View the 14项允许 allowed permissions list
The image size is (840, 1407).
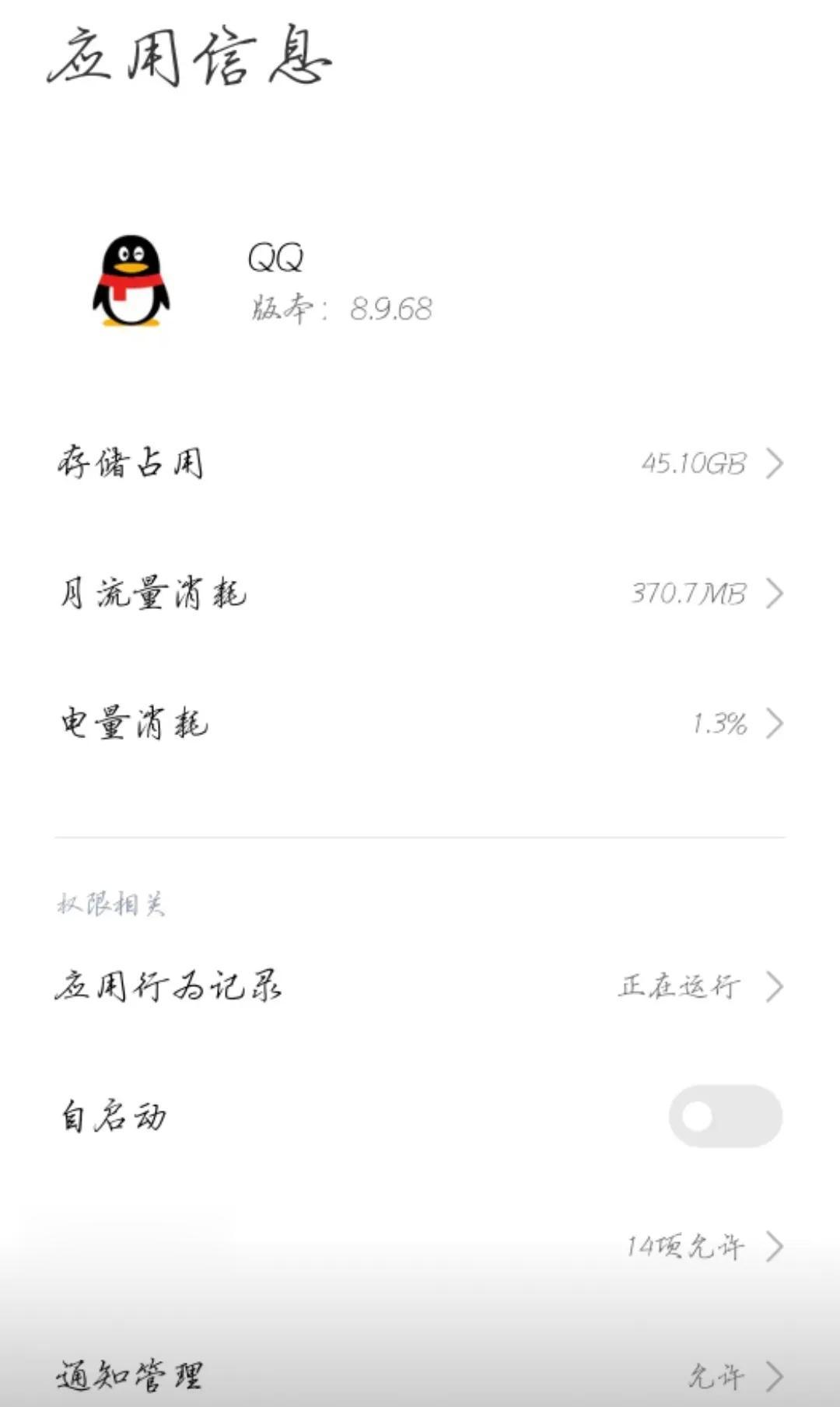pyautogui.click(x=684, y=1244)
